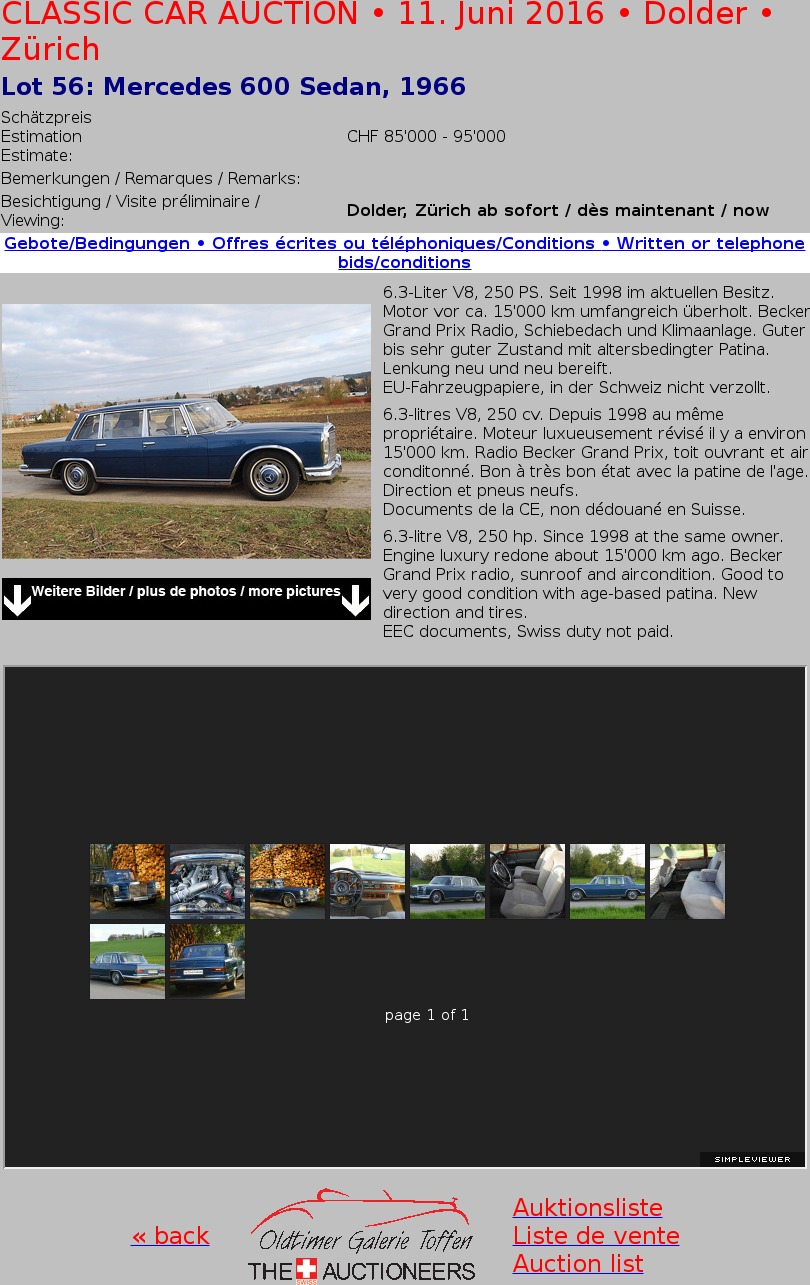The width and height of the screenshot is (810, 1285).
Task: Open the front seat interior thumbnail
Action: point(527,881)
